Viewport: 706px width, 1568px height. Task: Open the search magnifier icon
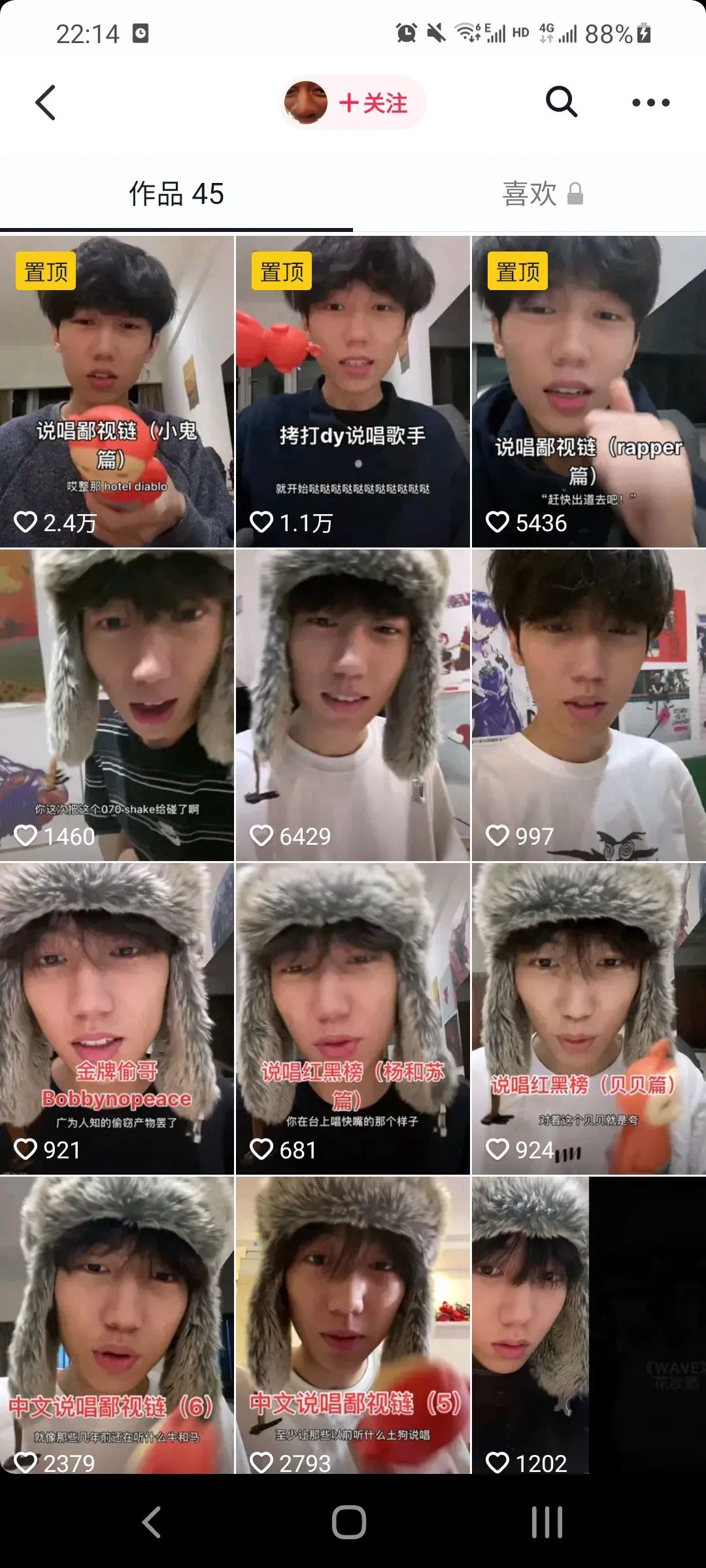[x=561, y=102]
